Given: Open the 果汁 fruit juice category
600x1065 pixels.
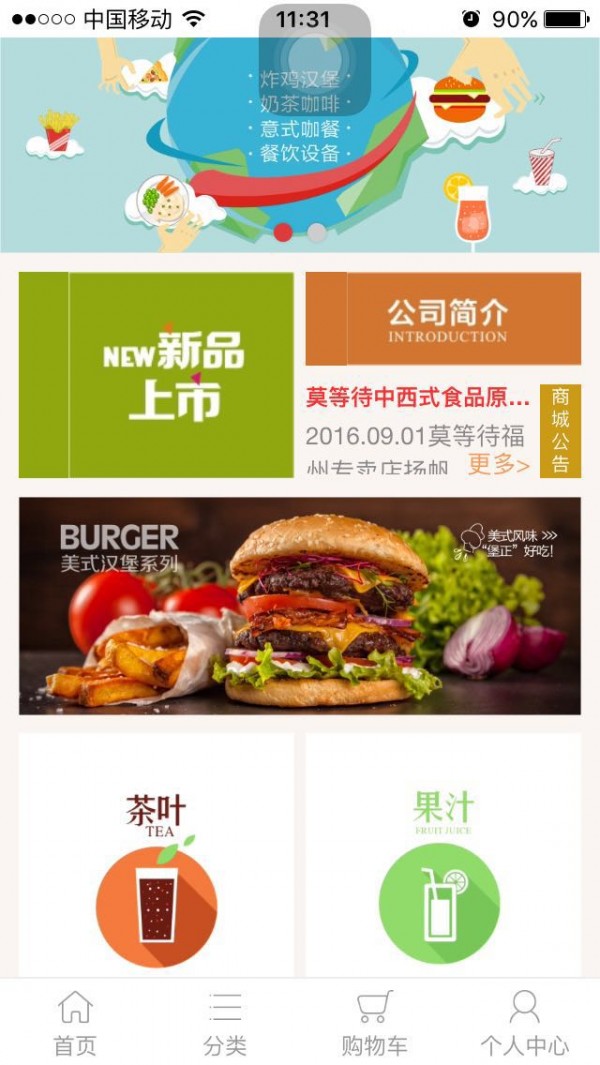Looking at the screenshot, I should click(x=443, y=860).
